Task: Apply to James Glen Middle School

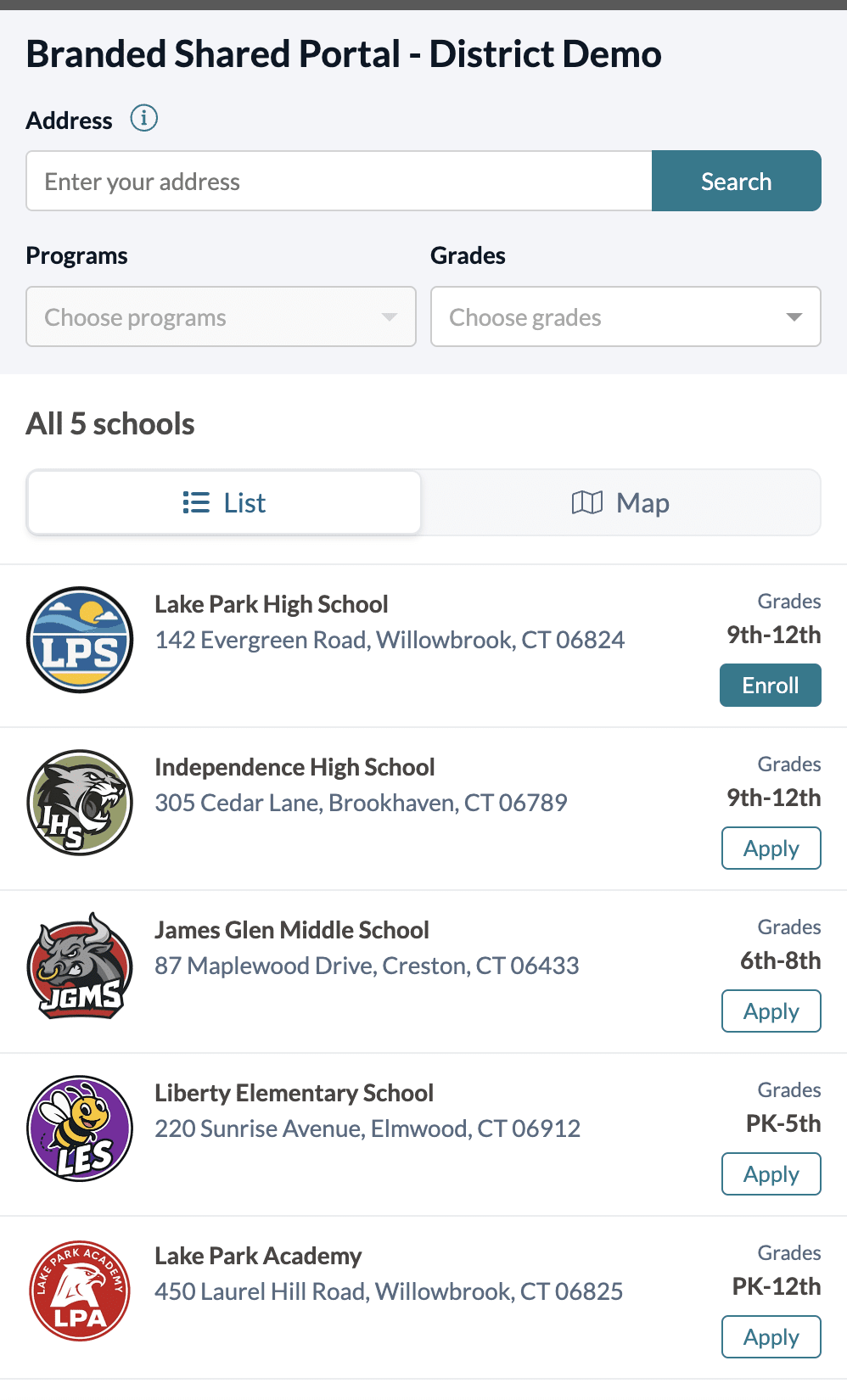Action: pos(771,1011)
